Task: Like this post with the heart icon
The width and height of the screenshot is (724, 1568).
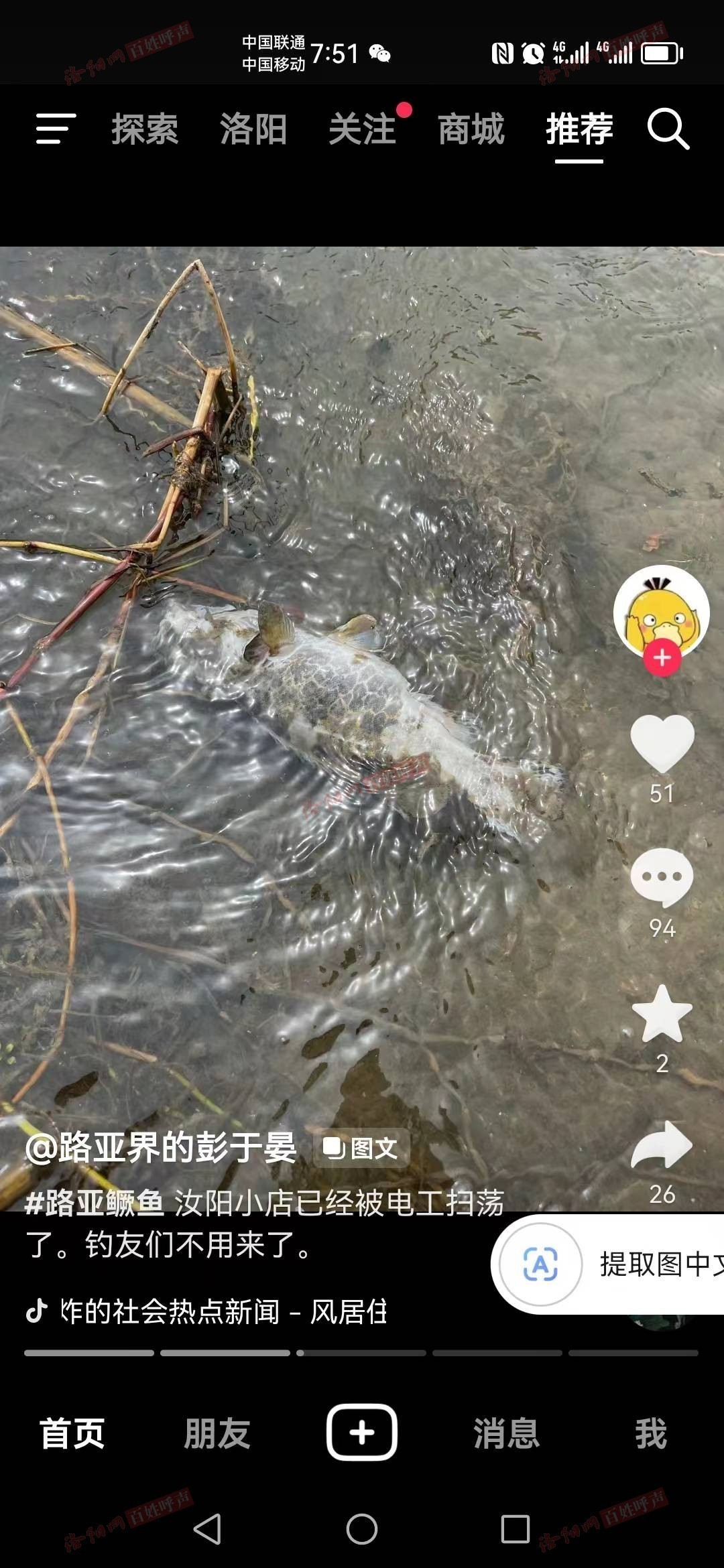Action: tap(662, 744)
